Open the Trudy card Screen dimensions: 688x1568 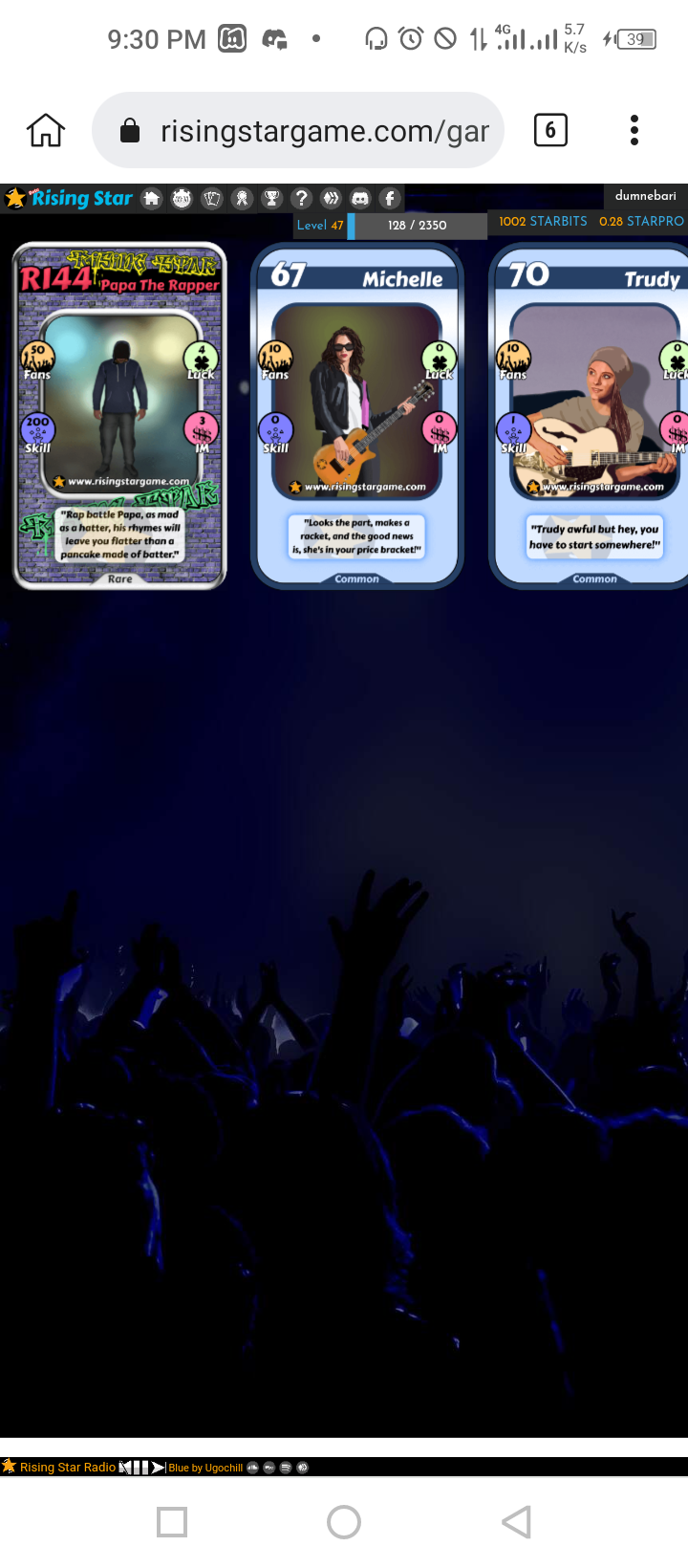click(594, 416)
